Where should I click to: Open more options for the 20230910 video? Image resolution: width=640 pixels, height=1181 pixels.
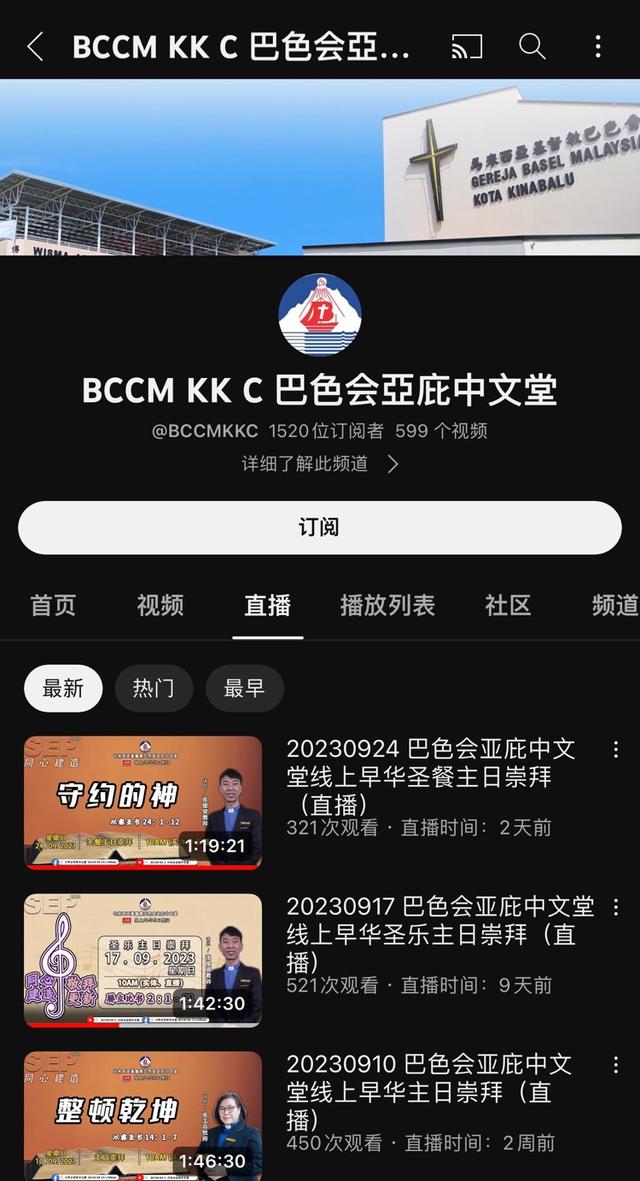tap(615, 1064)
